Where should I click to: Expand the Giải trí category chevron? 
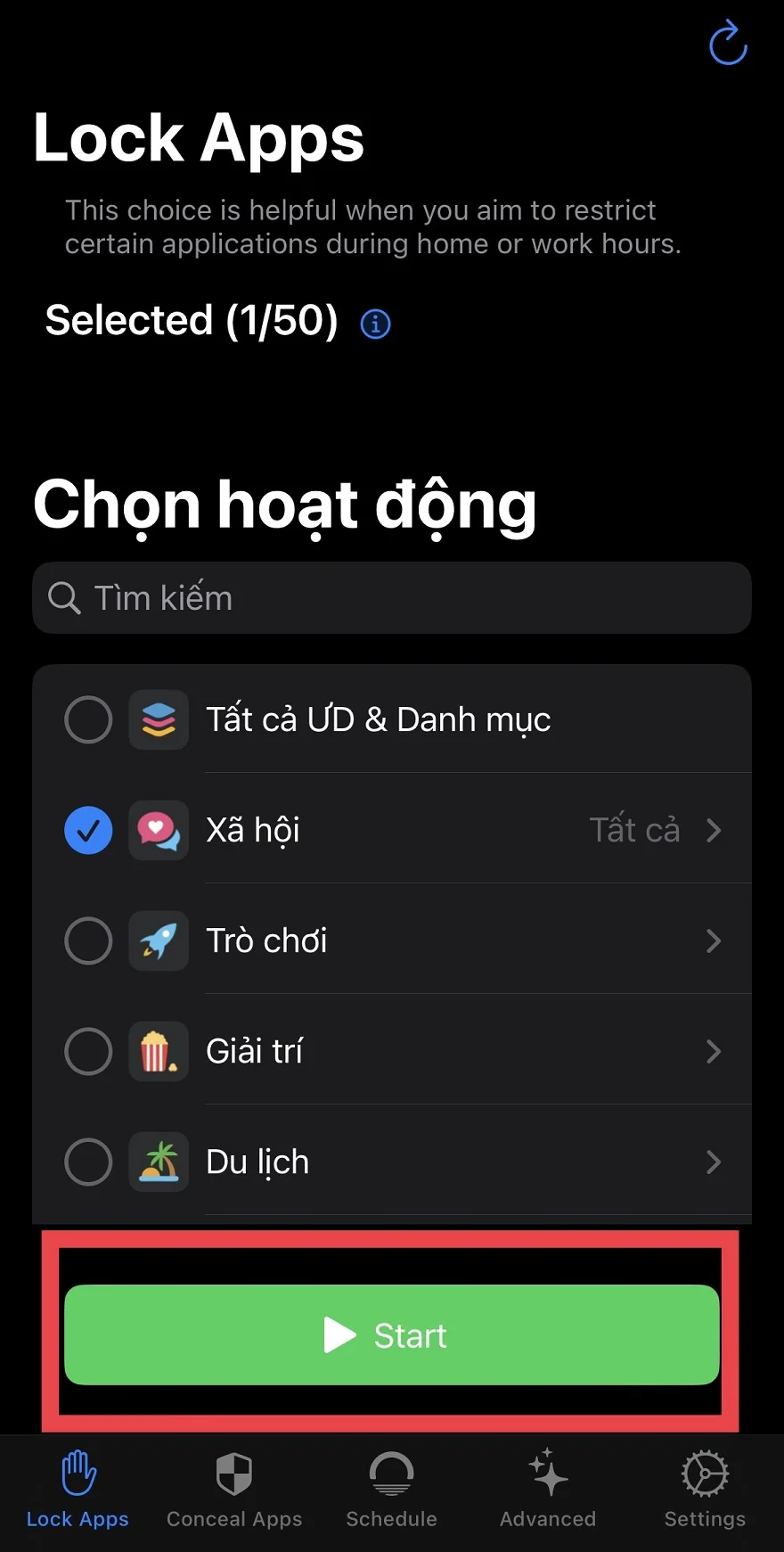(x=715, y=1051)
